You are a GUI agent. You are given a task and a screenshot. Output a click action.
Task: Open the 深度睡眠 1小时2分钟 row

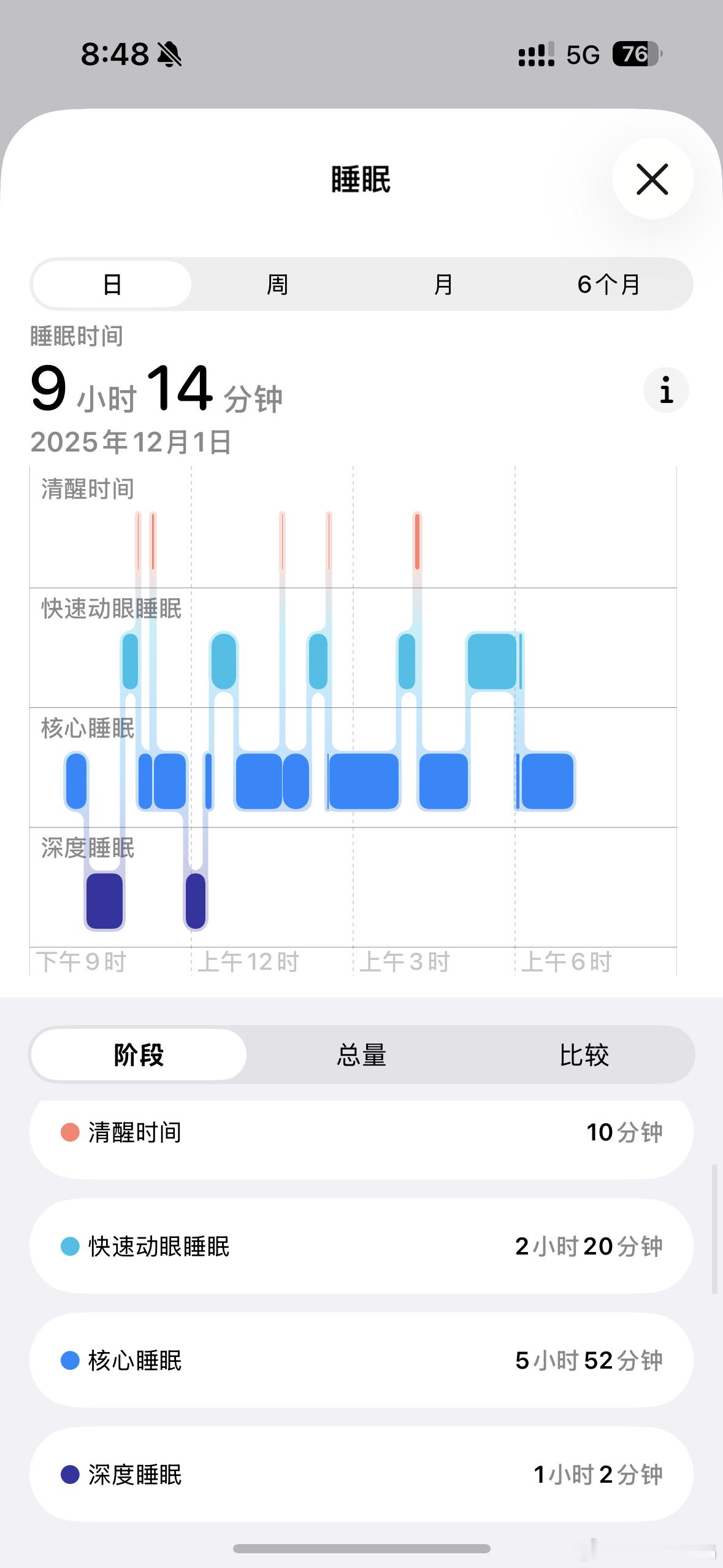click(x=361, y=1475)
